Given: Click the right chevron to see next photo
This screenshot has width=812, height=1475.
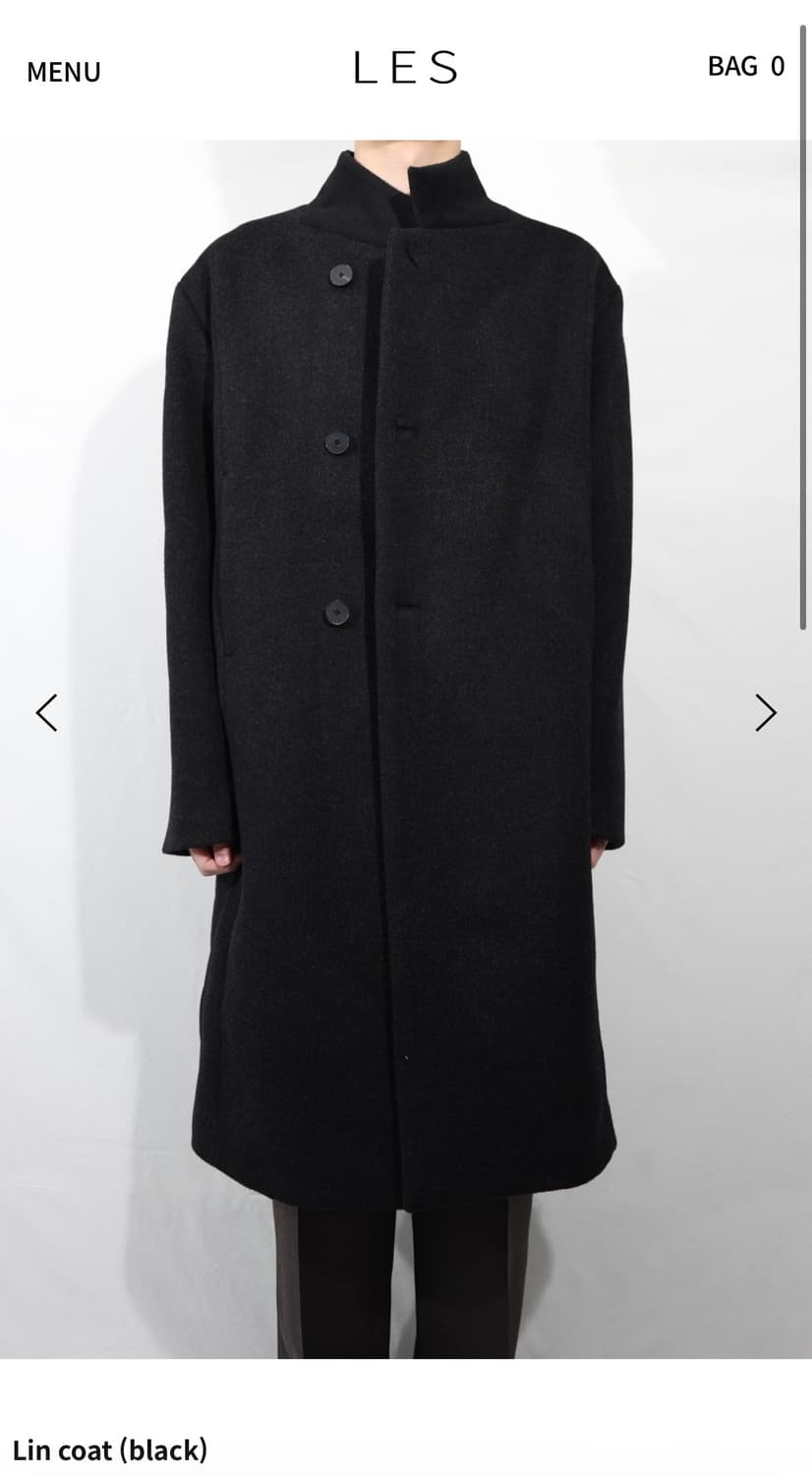Looking at the screenshot, I should tap(766, 712).
